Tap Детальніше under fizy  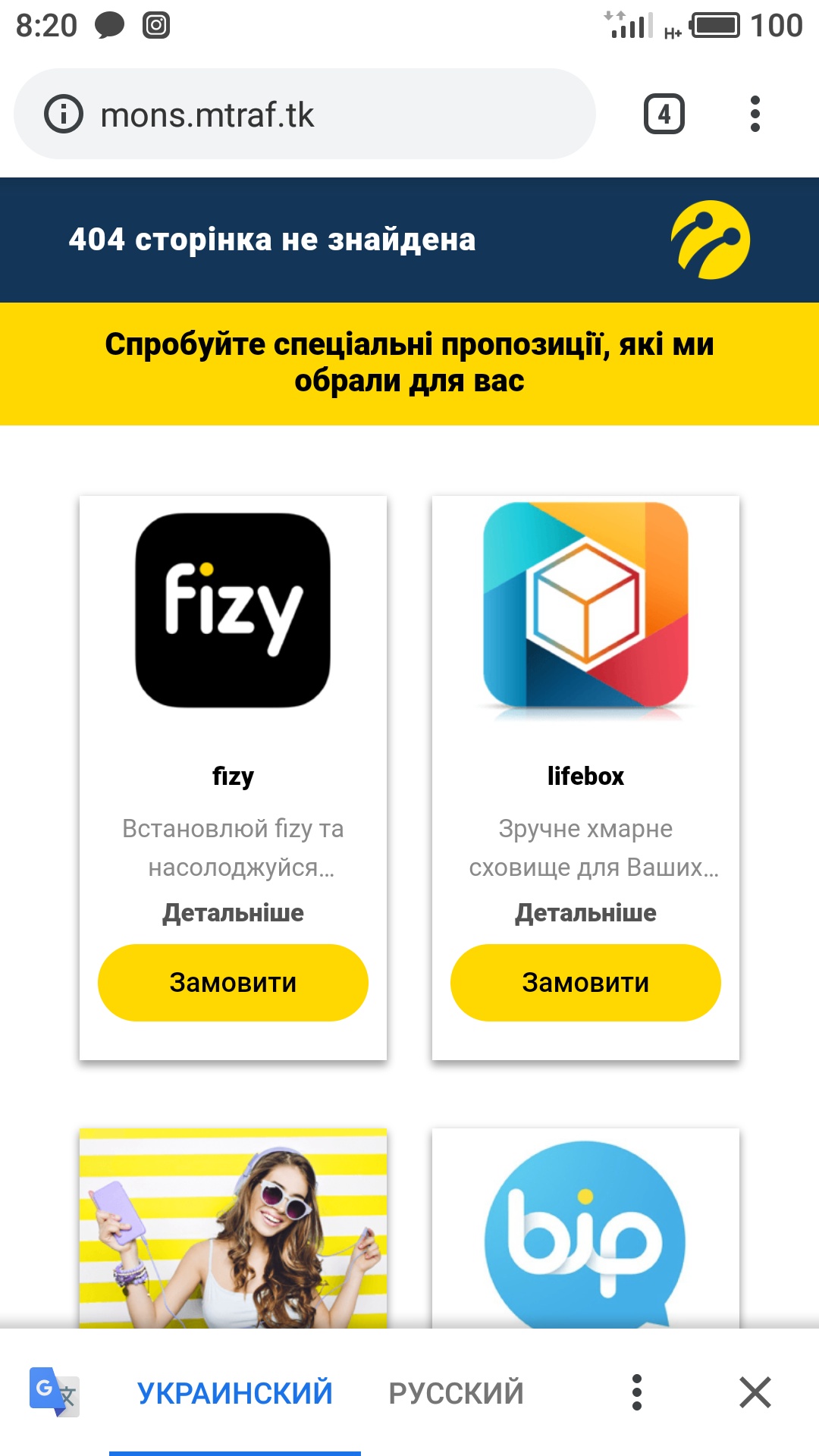click(x=233, y=912)
